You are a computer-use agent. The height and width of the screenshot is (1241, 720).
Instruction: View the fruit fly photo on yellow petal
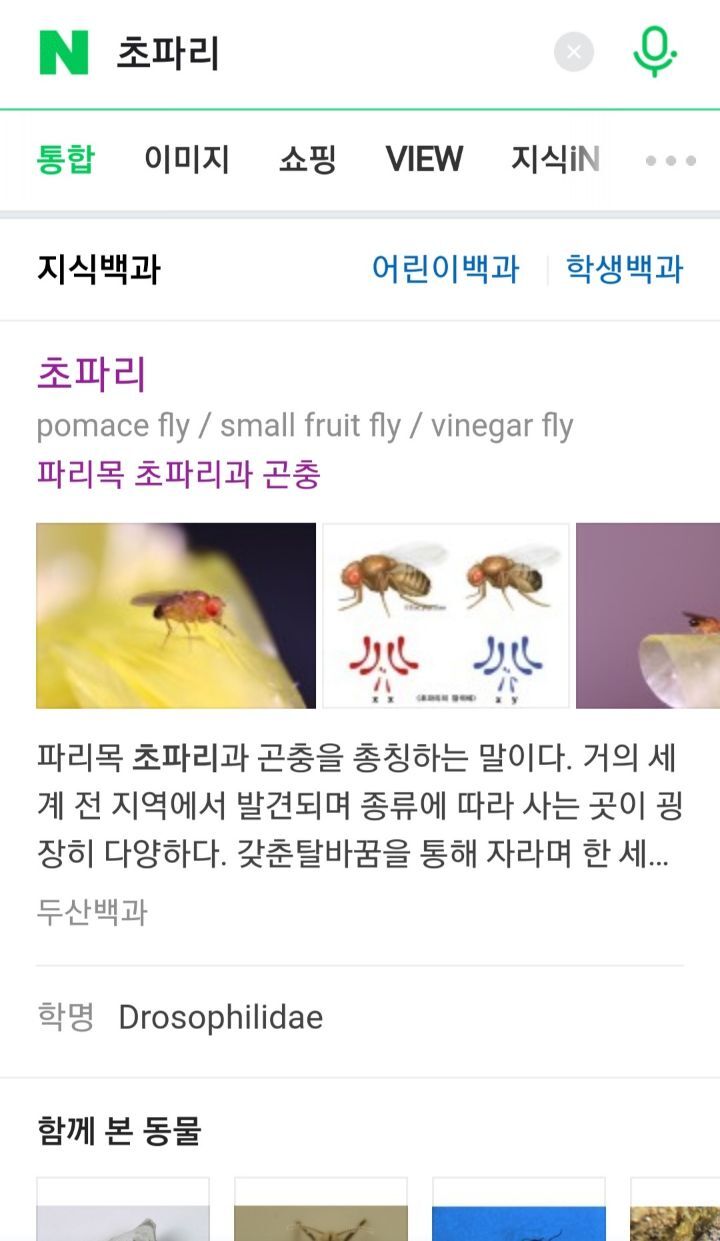click(x=176, y=615)
